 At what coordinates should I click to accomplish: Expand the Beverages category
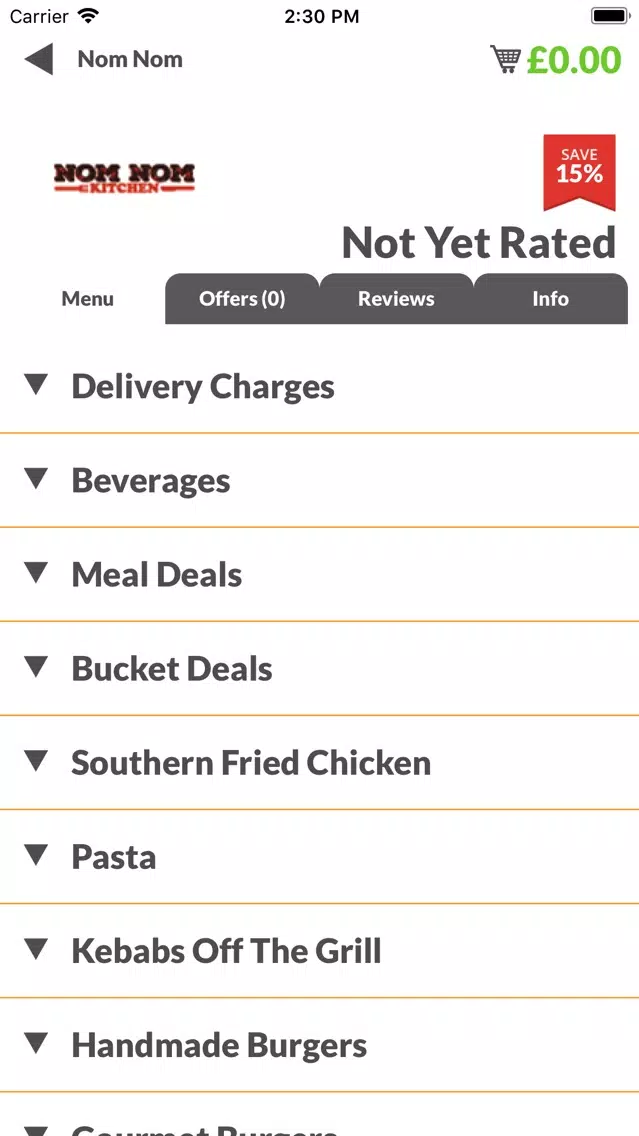click(320, 480)
